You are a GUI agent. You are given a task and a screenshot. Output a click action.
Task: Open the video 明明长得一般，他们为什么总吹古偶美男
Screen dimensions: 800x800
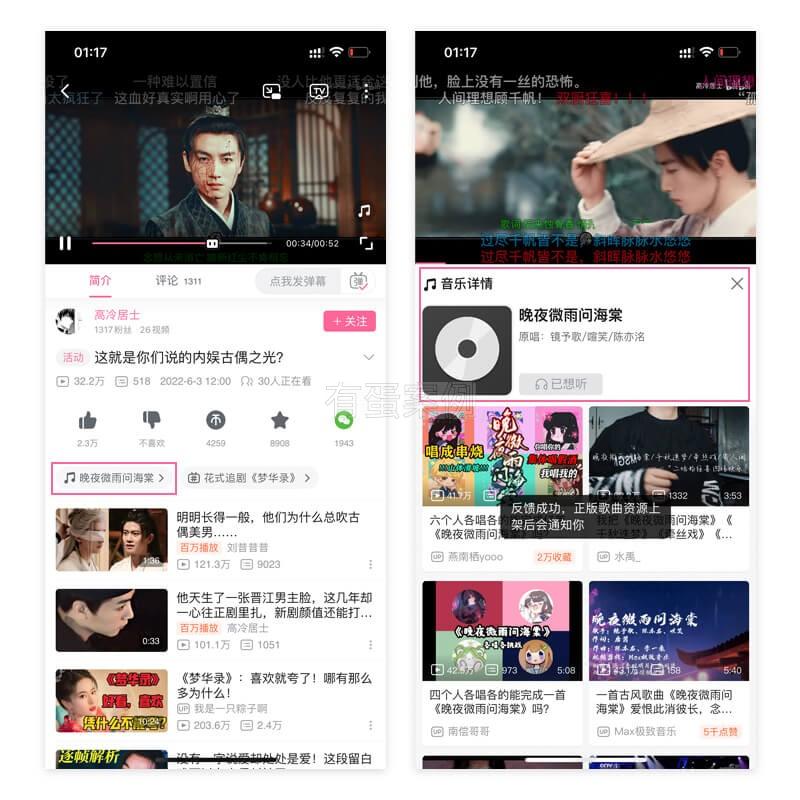[x=267, y=525]
